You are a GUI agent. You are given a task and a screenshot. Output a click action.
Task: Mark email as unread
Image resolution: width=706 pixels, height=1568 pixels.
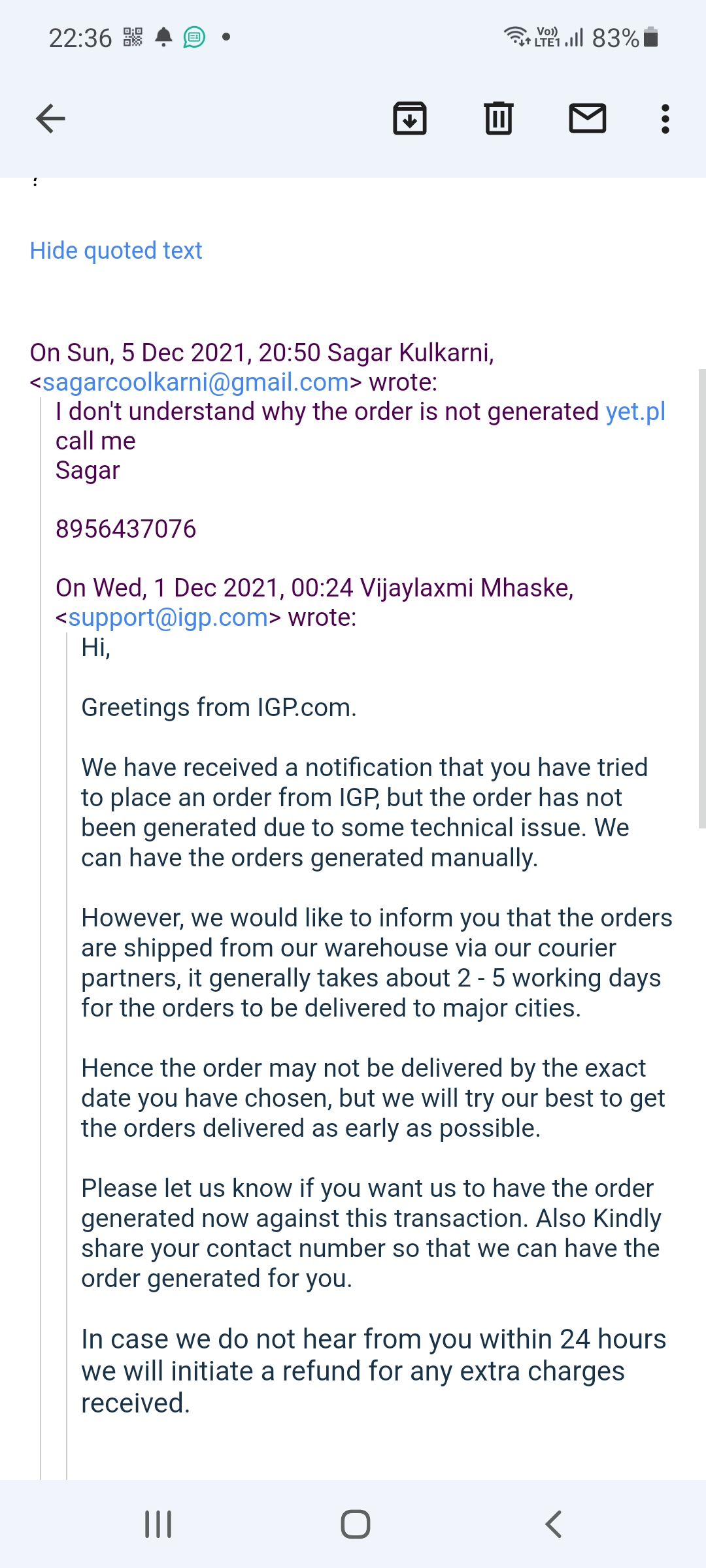587,119
